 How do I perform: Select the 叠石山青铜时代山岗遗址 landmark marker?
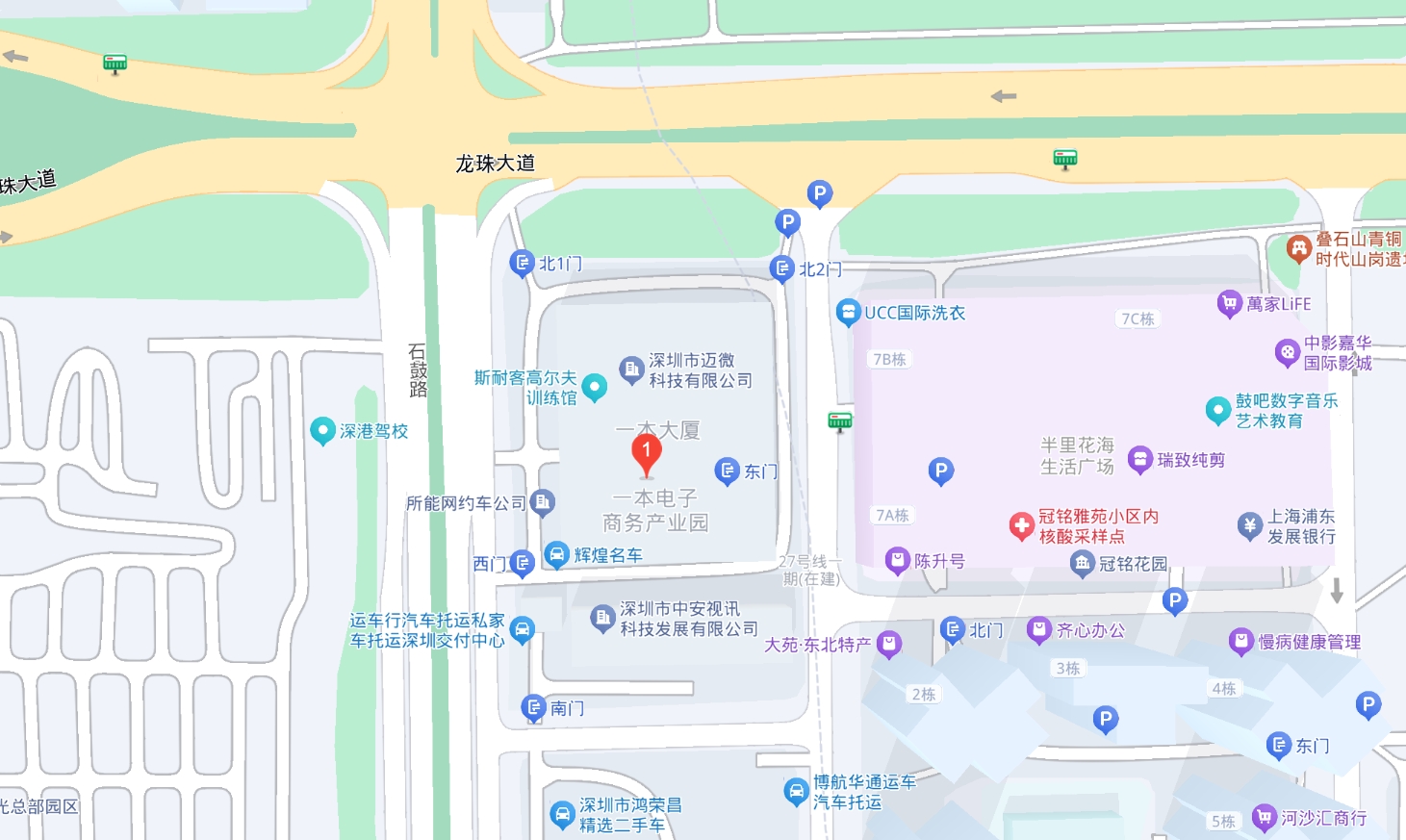[1299, 249]
